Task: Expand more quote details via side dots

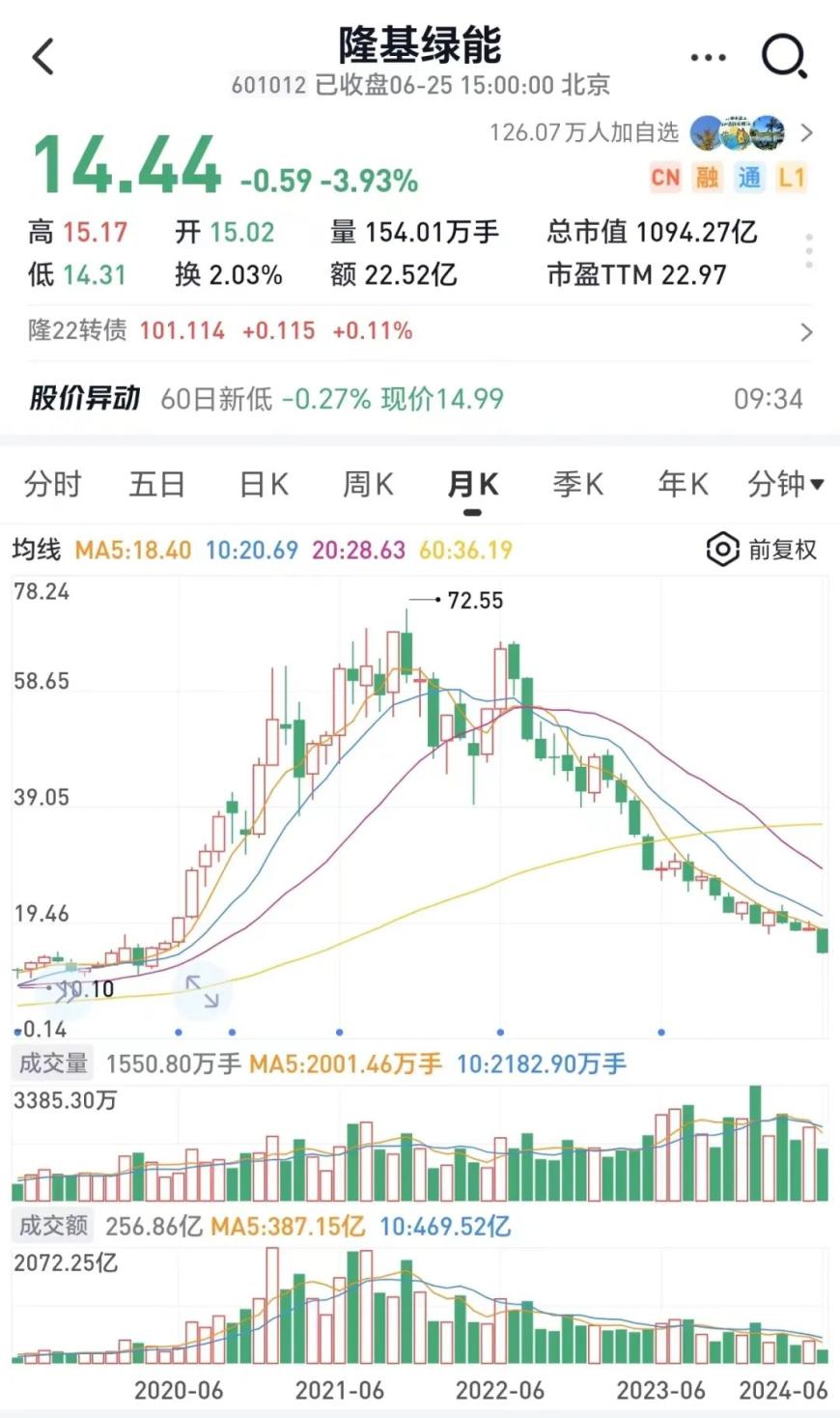Action: [809, 251]
